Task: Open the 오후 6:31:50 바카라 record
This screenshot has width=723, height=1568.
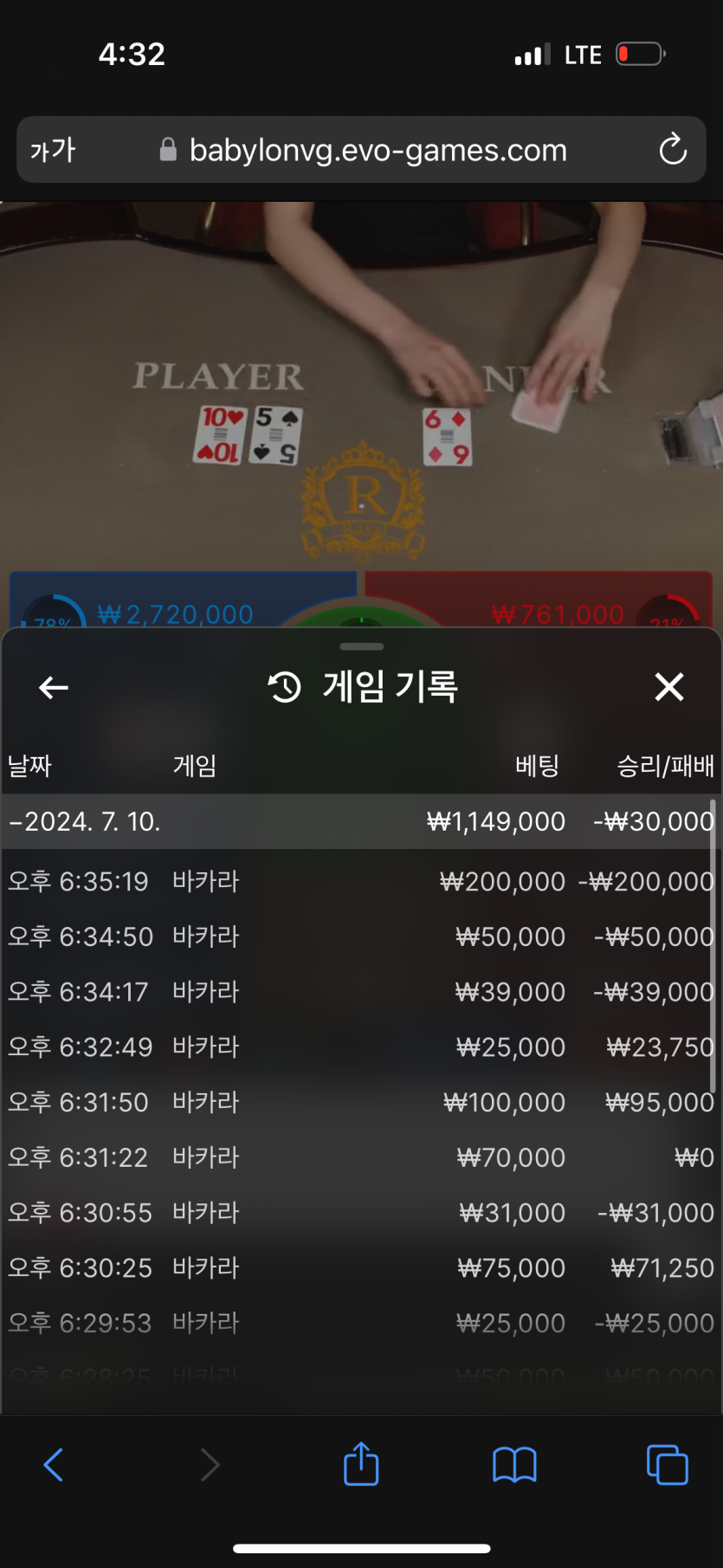Action: [x=360, y=1103]
